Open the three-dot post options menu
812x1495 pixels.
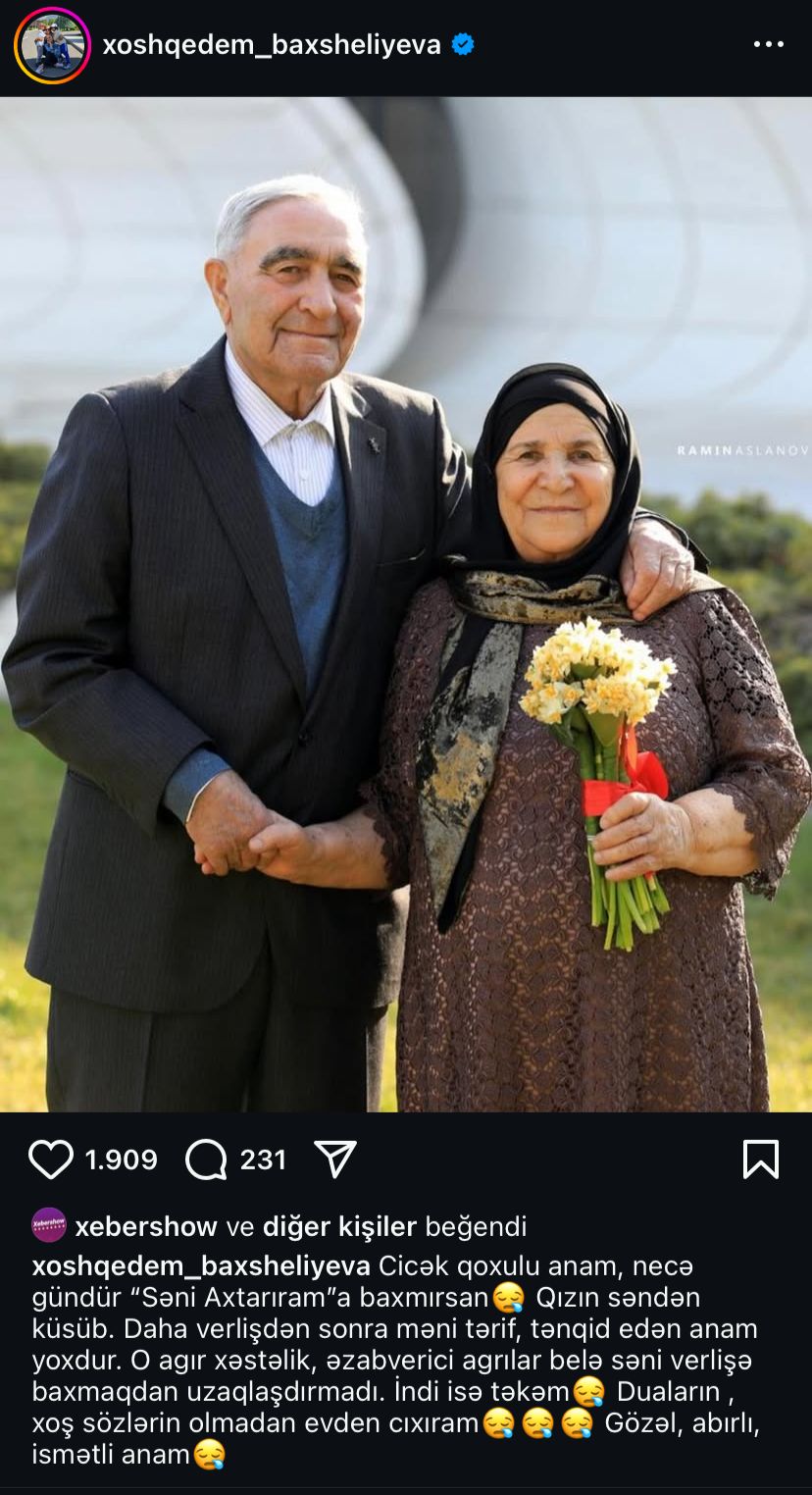coord(768,45)
